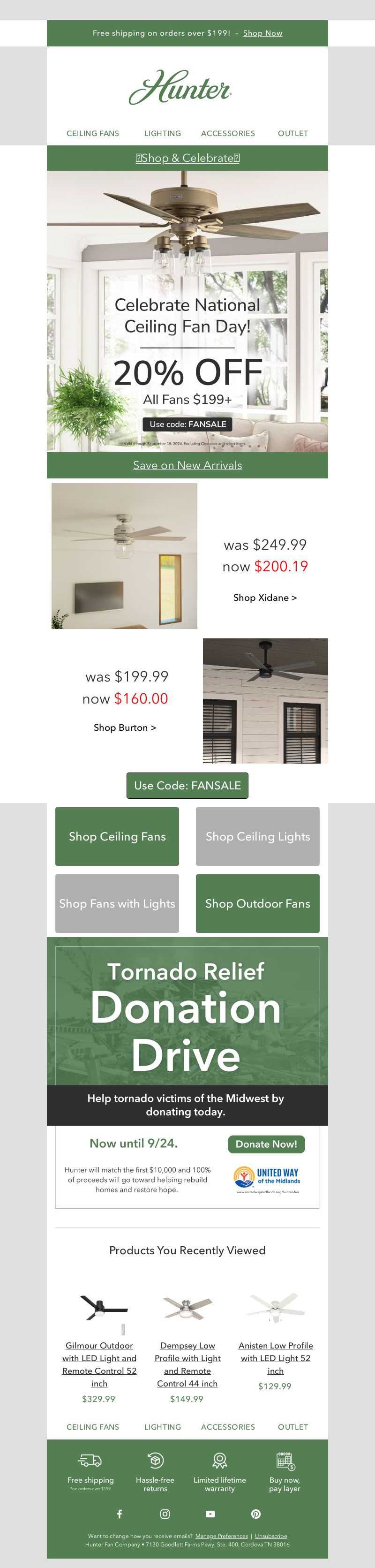
Task: View the Anisten Low Profile fan product
Action: click(275, 1357)
